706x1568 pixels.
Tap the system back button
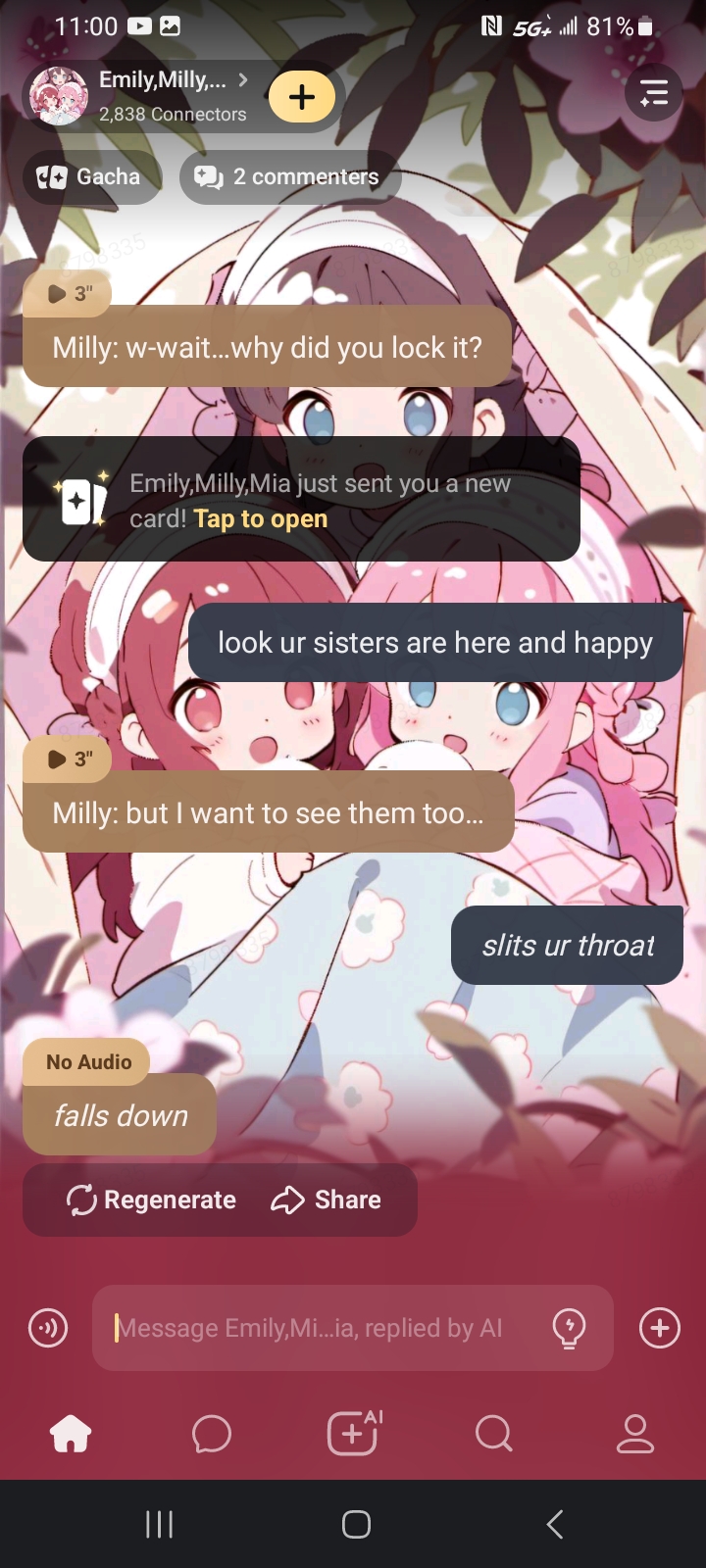click(554, 1524)
